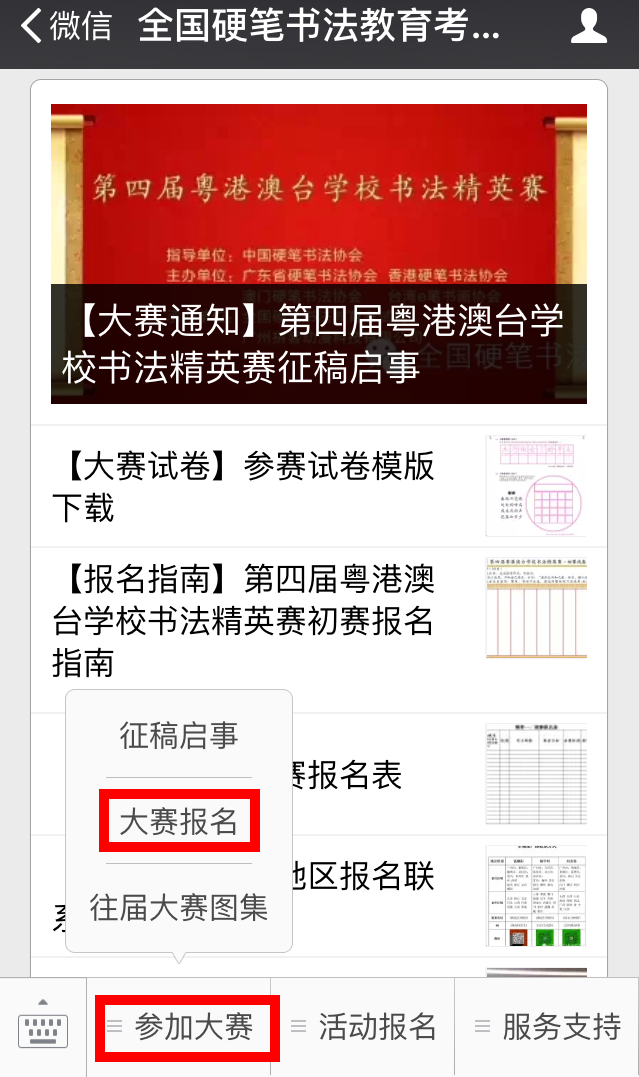
Task: Open the 活动报名 menu
Action: click(x=364, y=1027)
